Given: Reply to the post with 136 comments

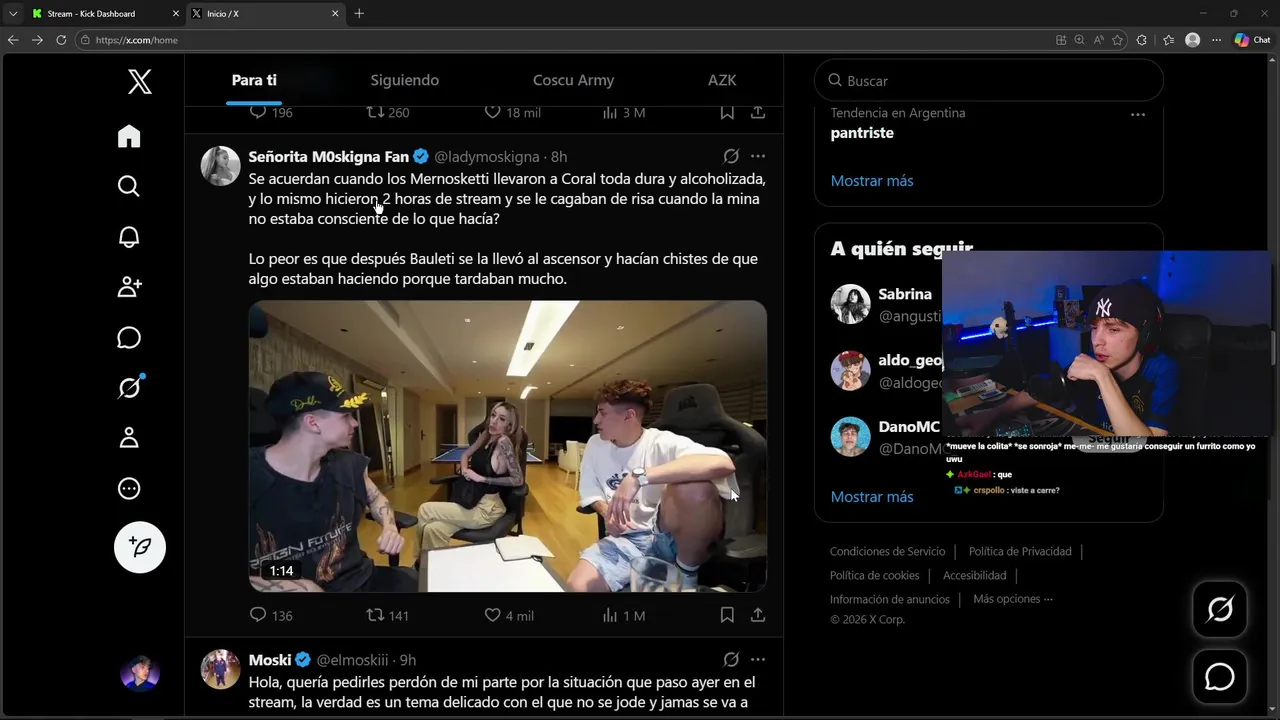Looking at the screenshot, I should [x=258, y=615].
